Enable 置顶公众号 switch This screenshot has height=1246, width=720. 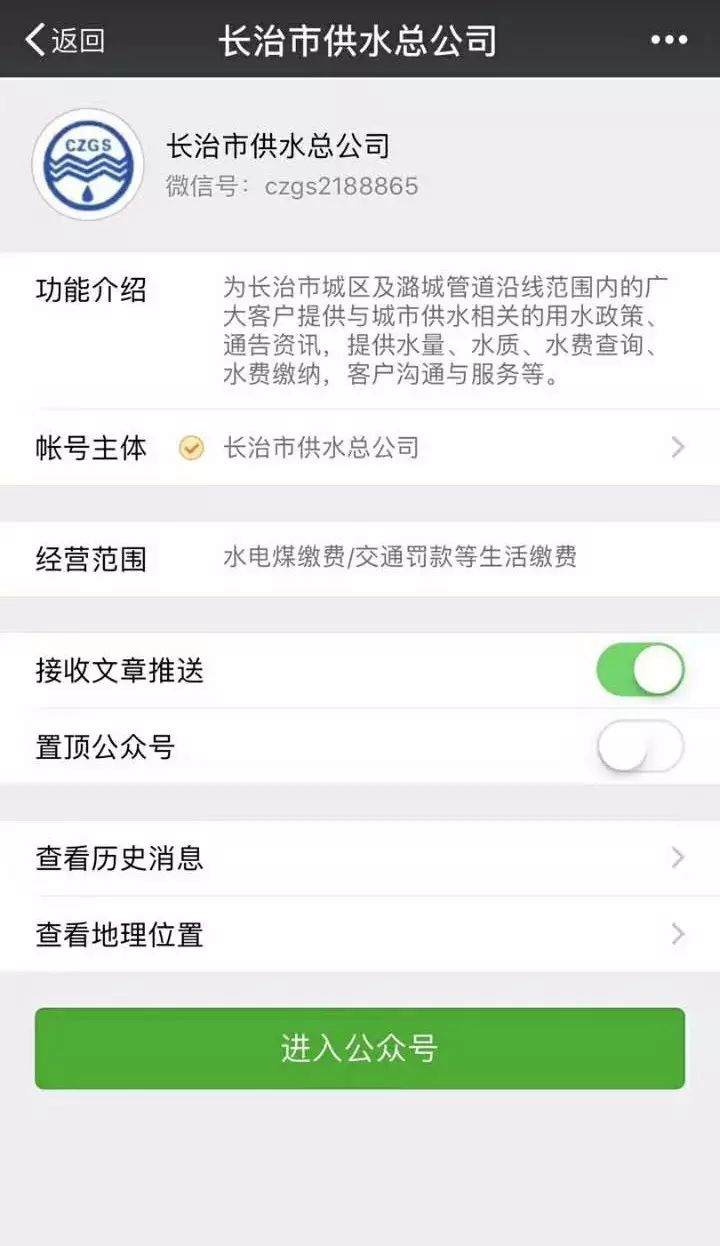[640, 746]
